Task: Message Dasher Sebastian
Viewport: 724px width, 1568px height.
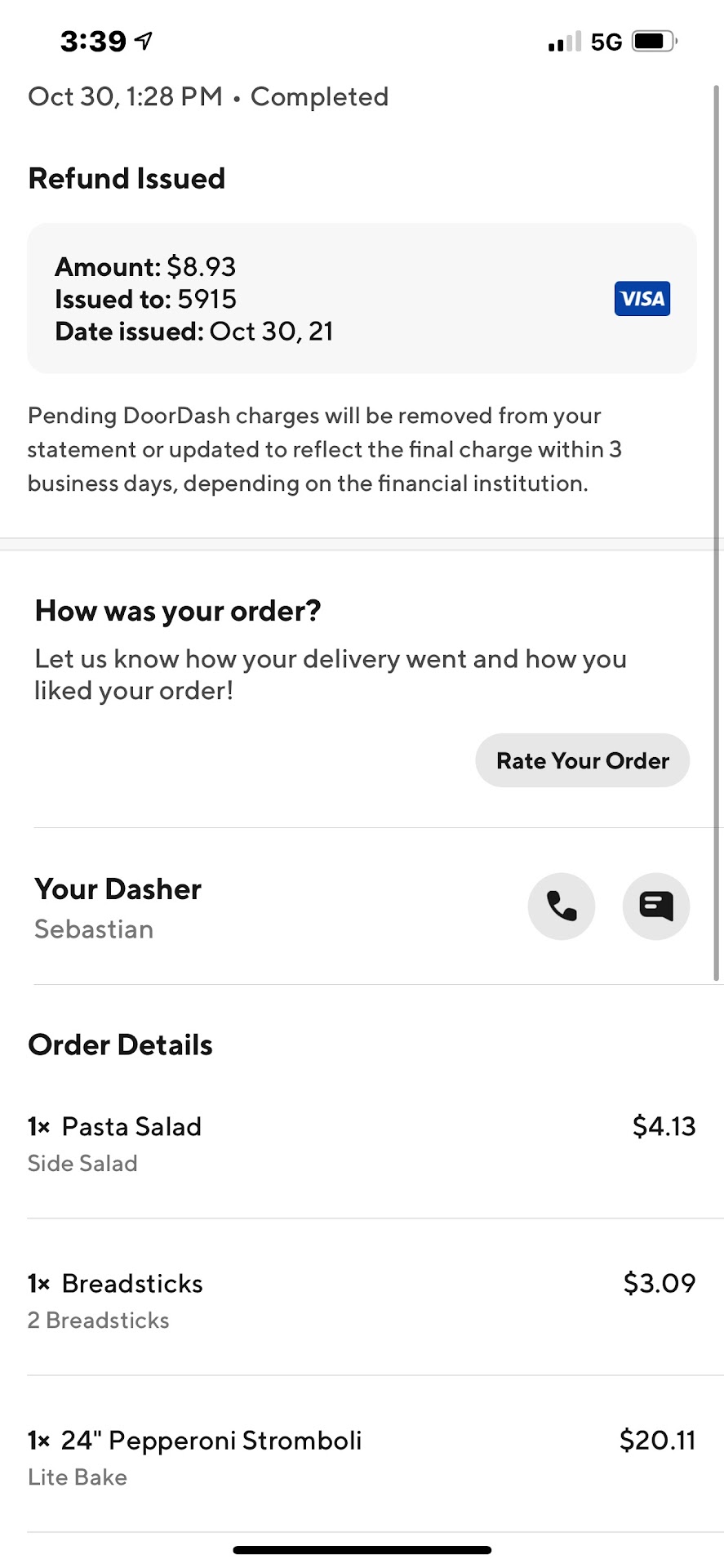Action: click(x=655, y=906)
